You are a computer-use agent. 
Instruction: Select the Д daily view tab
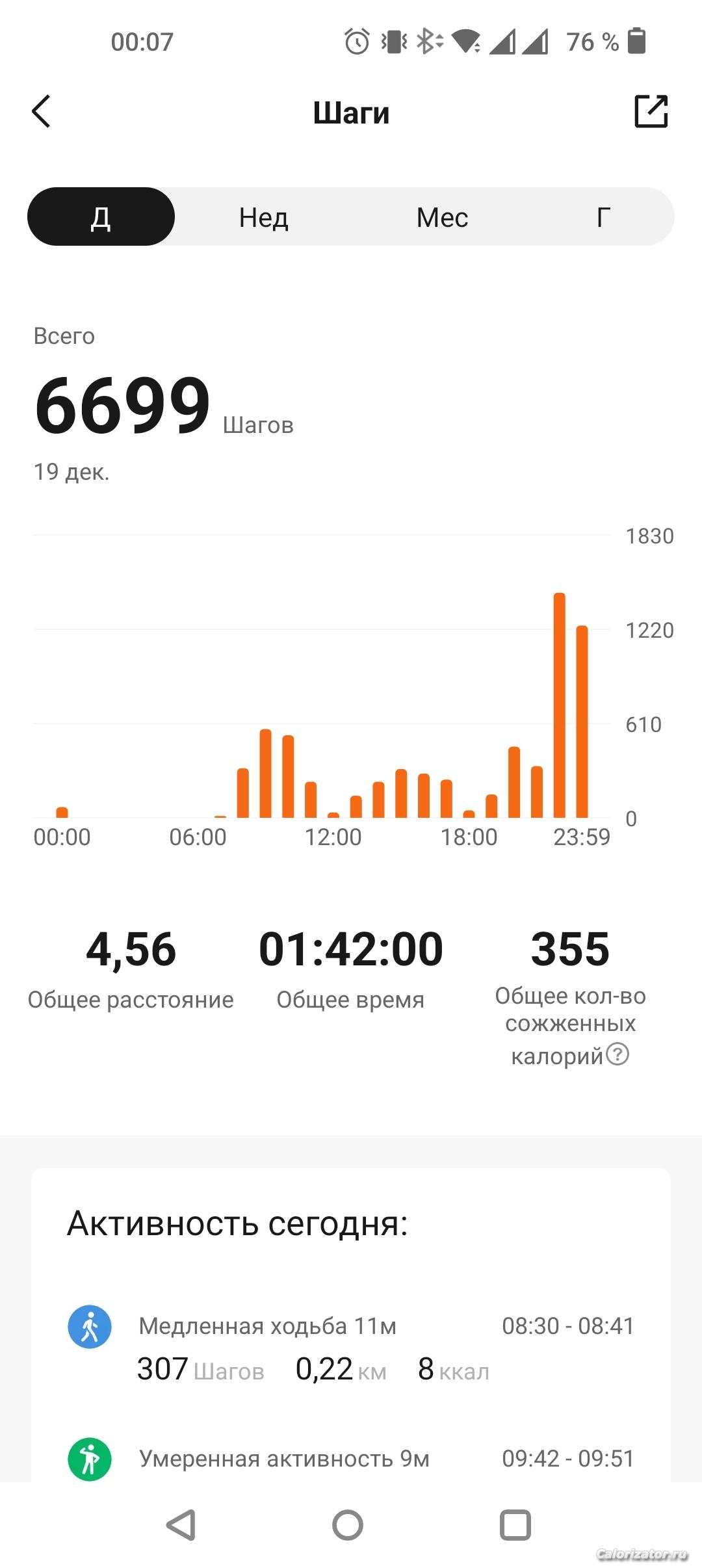tap(101, 217)
